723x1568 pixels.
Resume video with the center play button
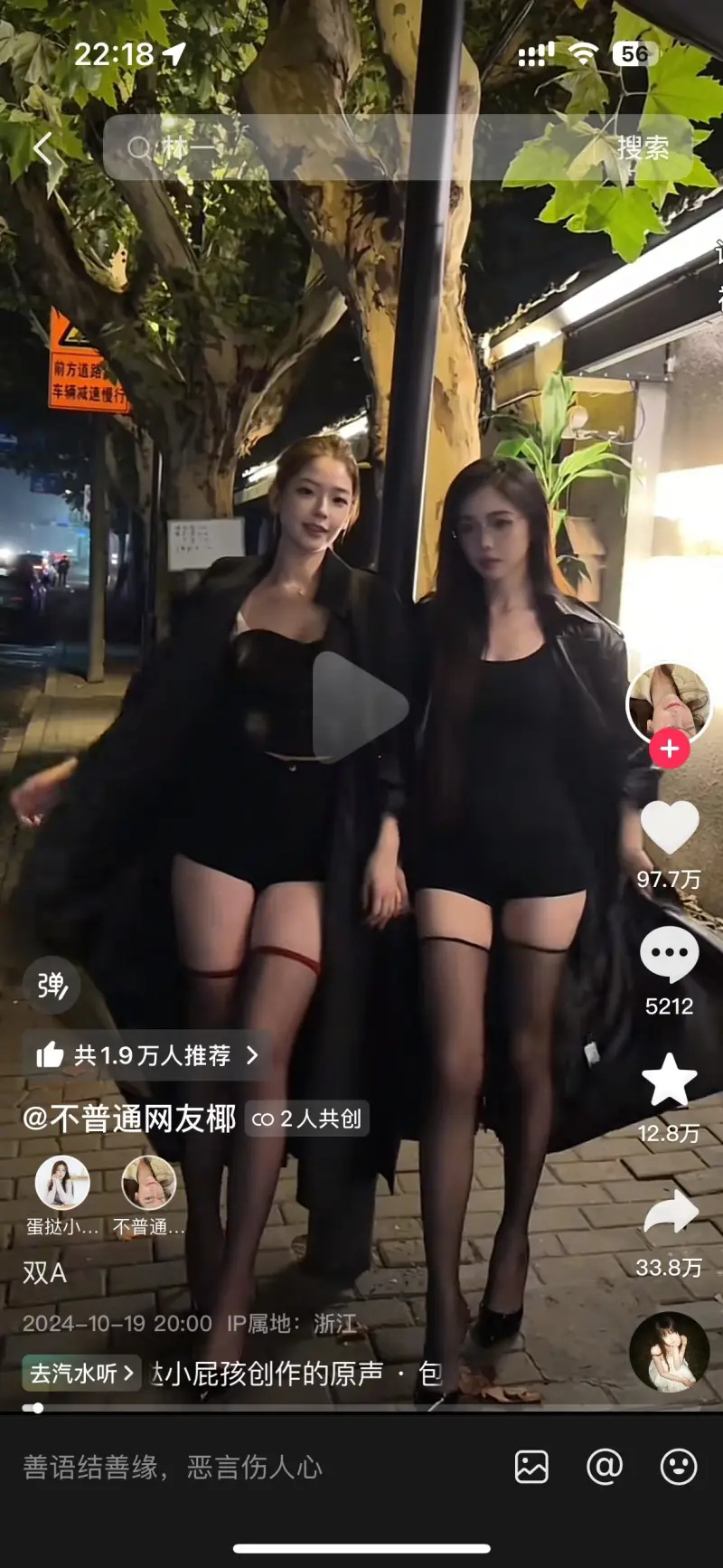(x=360, y=707)
